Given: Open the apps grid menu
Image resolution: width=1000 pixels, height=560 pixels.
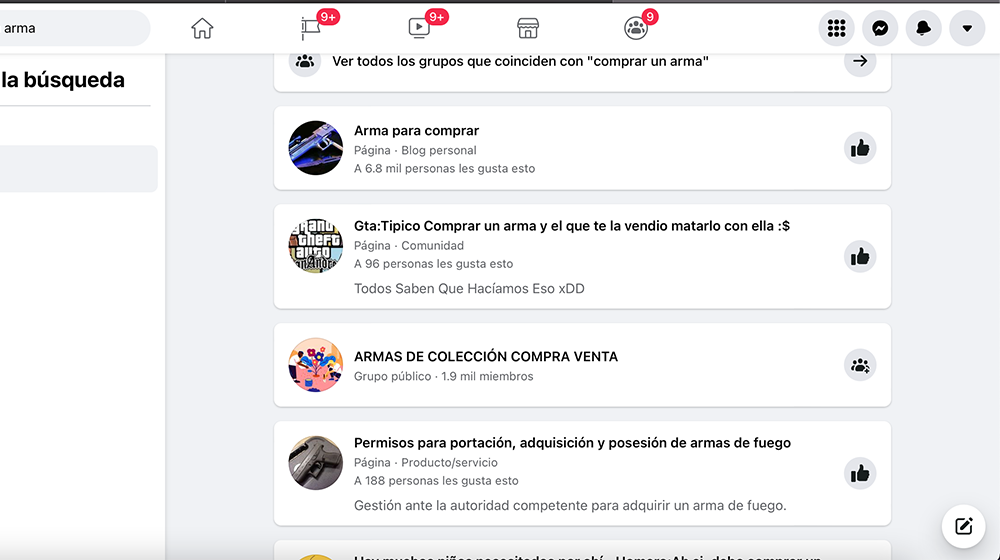Looking at the screenshot, I should [x=836, y=28].
